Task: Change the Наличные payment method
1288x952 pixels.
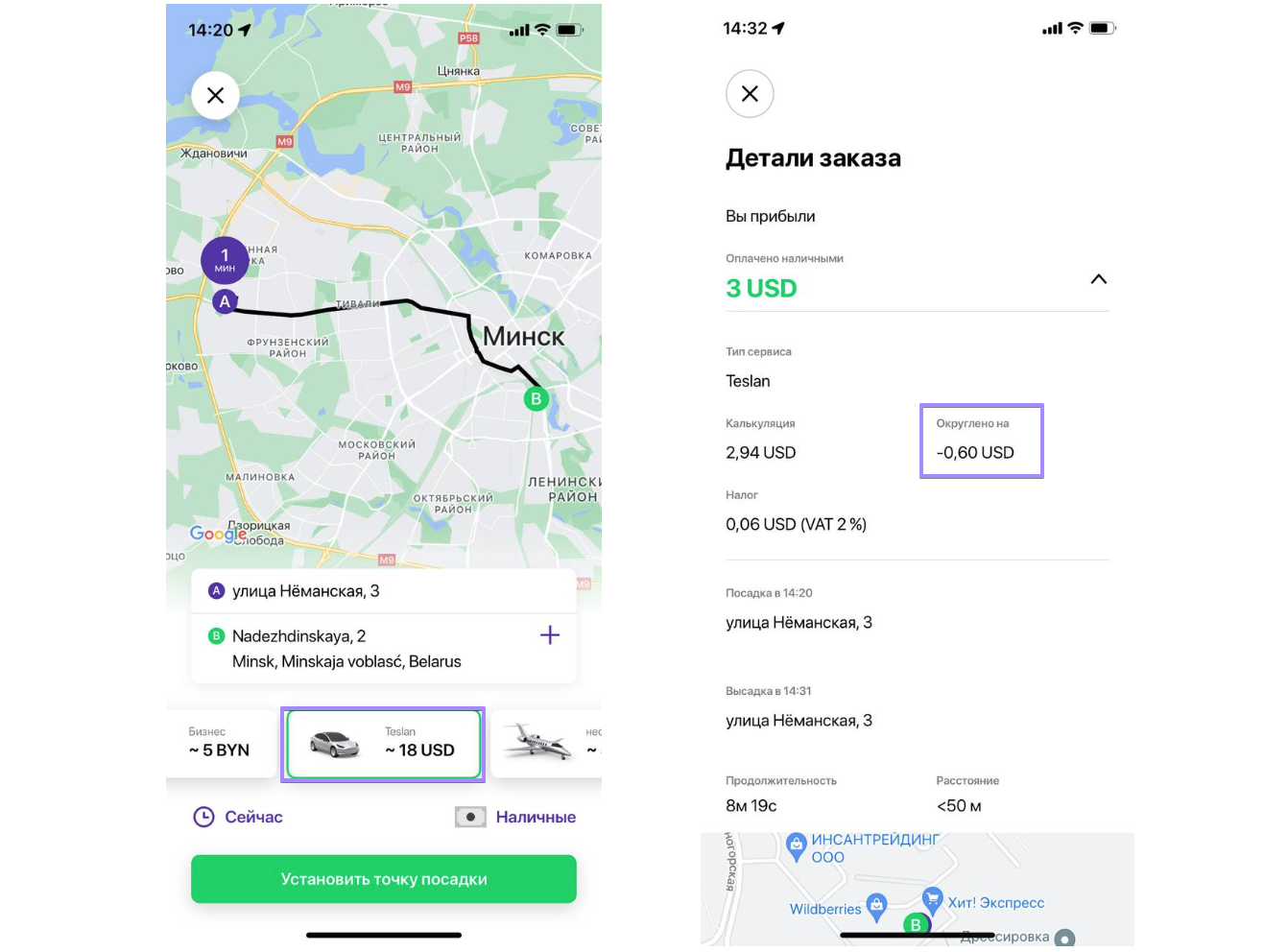Action: tap(516, 817)
